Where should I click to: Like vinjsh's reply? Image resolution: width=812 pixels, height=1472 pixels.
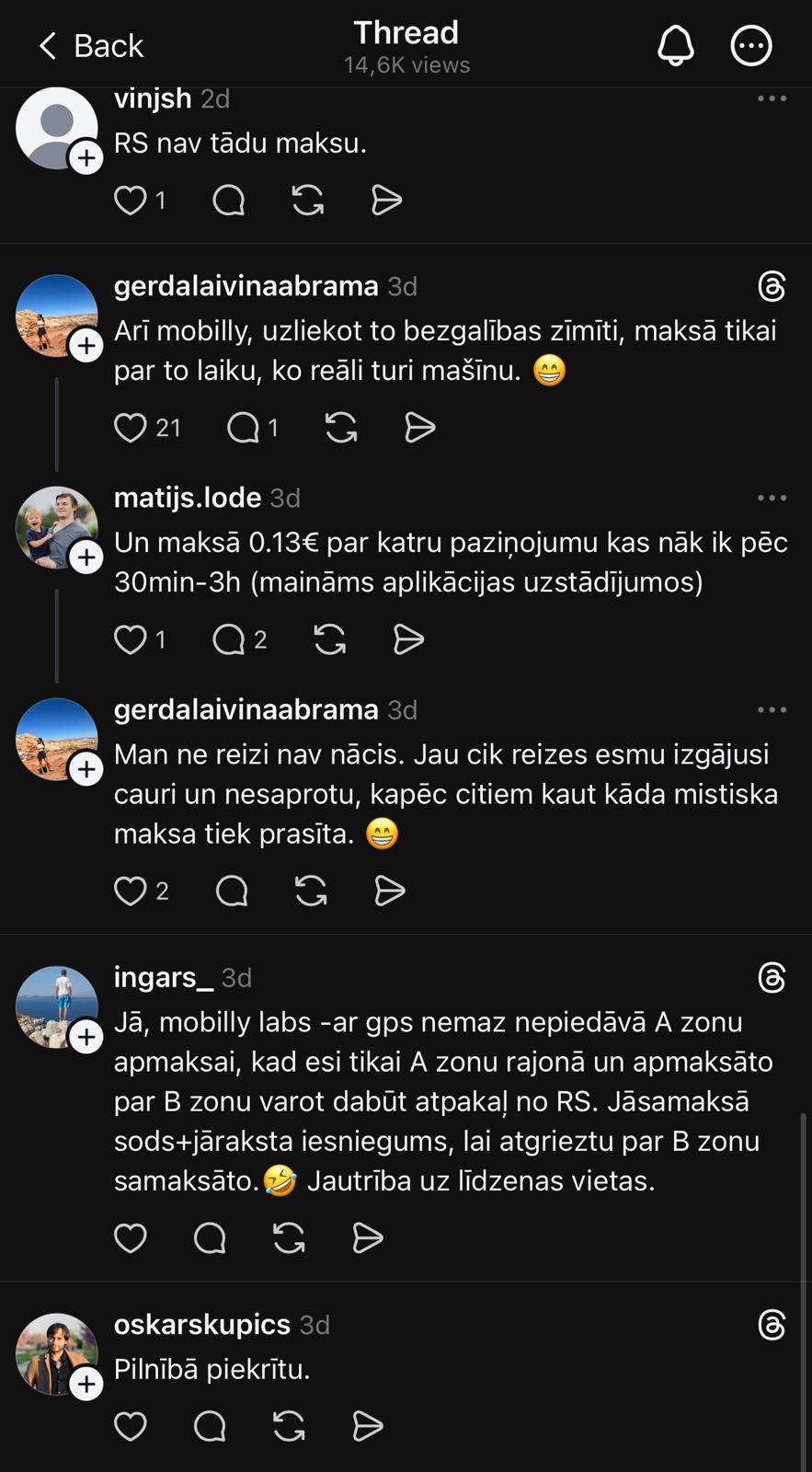click(131, 200)
